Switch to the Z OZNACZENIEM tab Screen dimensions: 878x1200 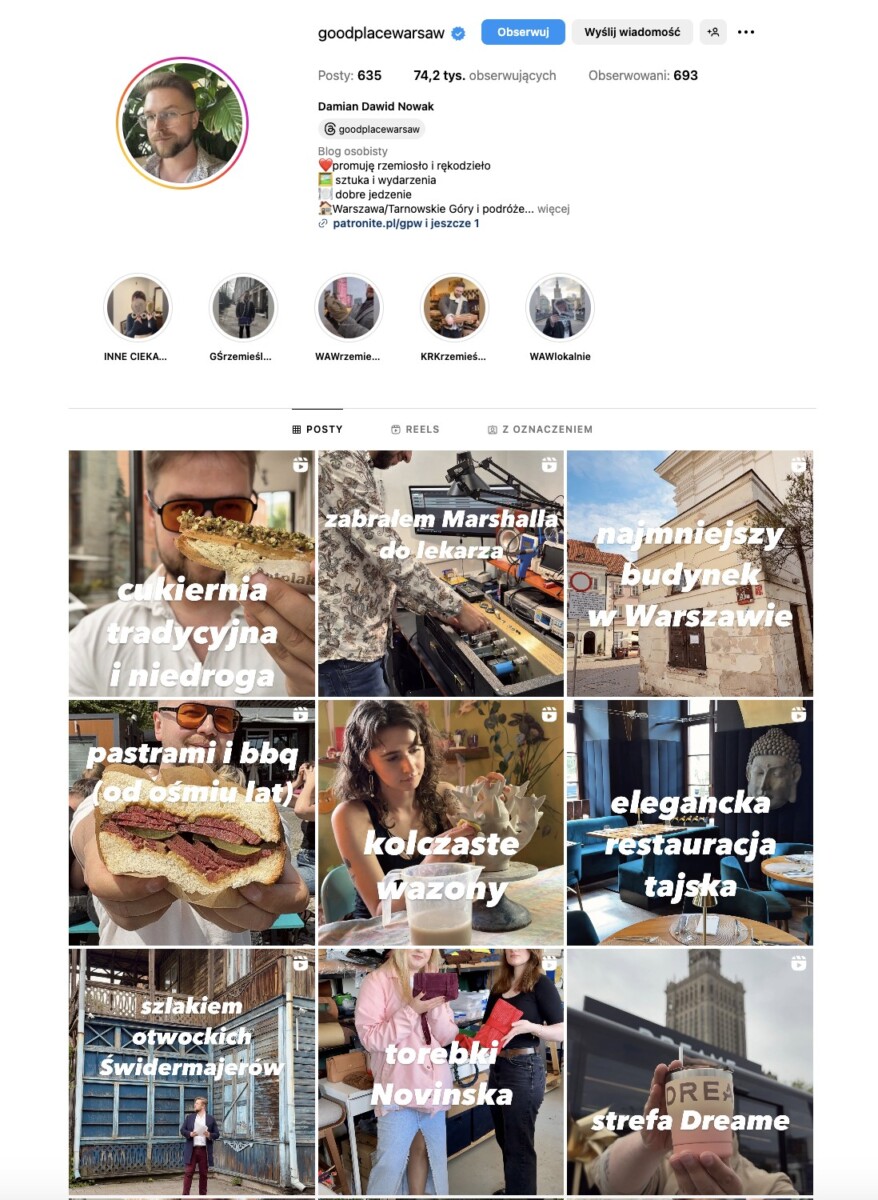click(540, 429)
